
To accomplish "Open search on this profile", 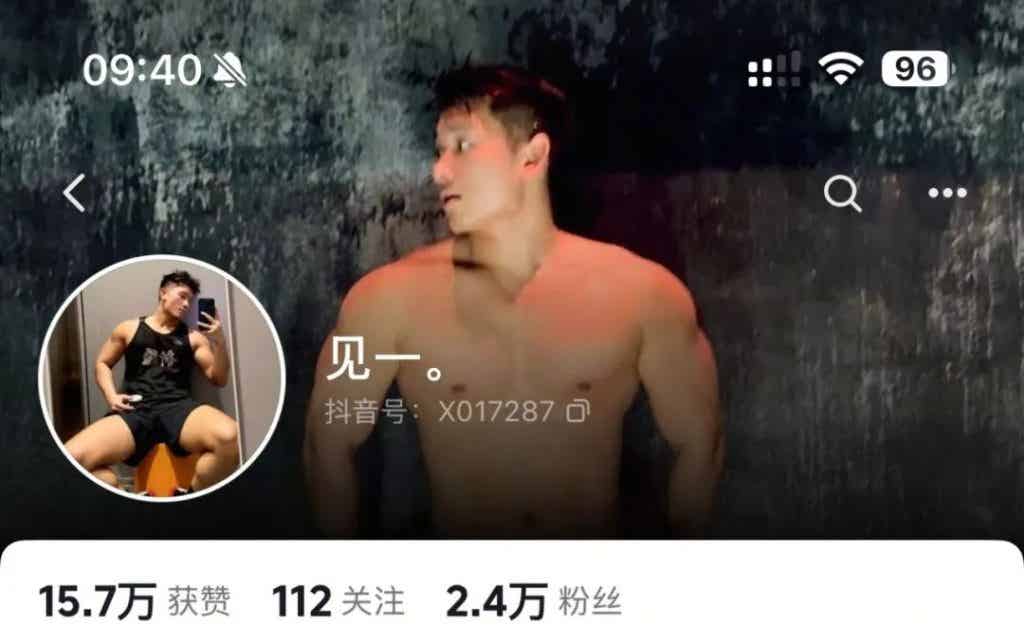I will (x=842, y=193).
